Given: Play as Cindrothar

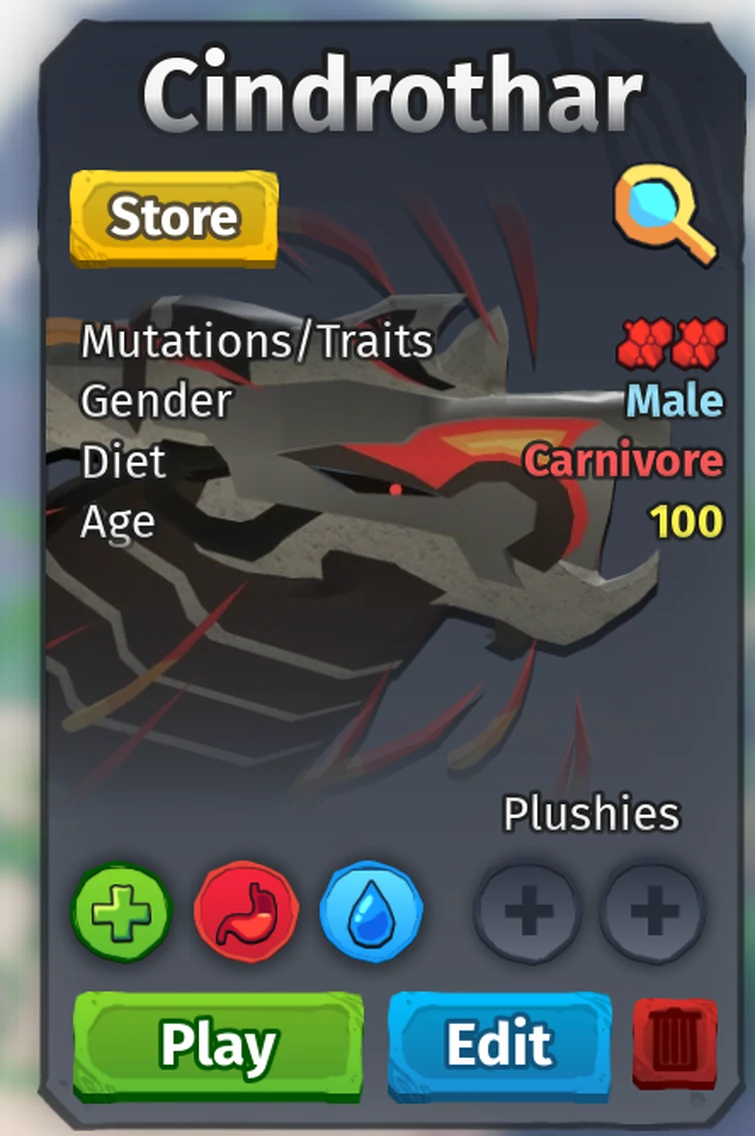Looking at the screenshot, I should (218, 1045).
